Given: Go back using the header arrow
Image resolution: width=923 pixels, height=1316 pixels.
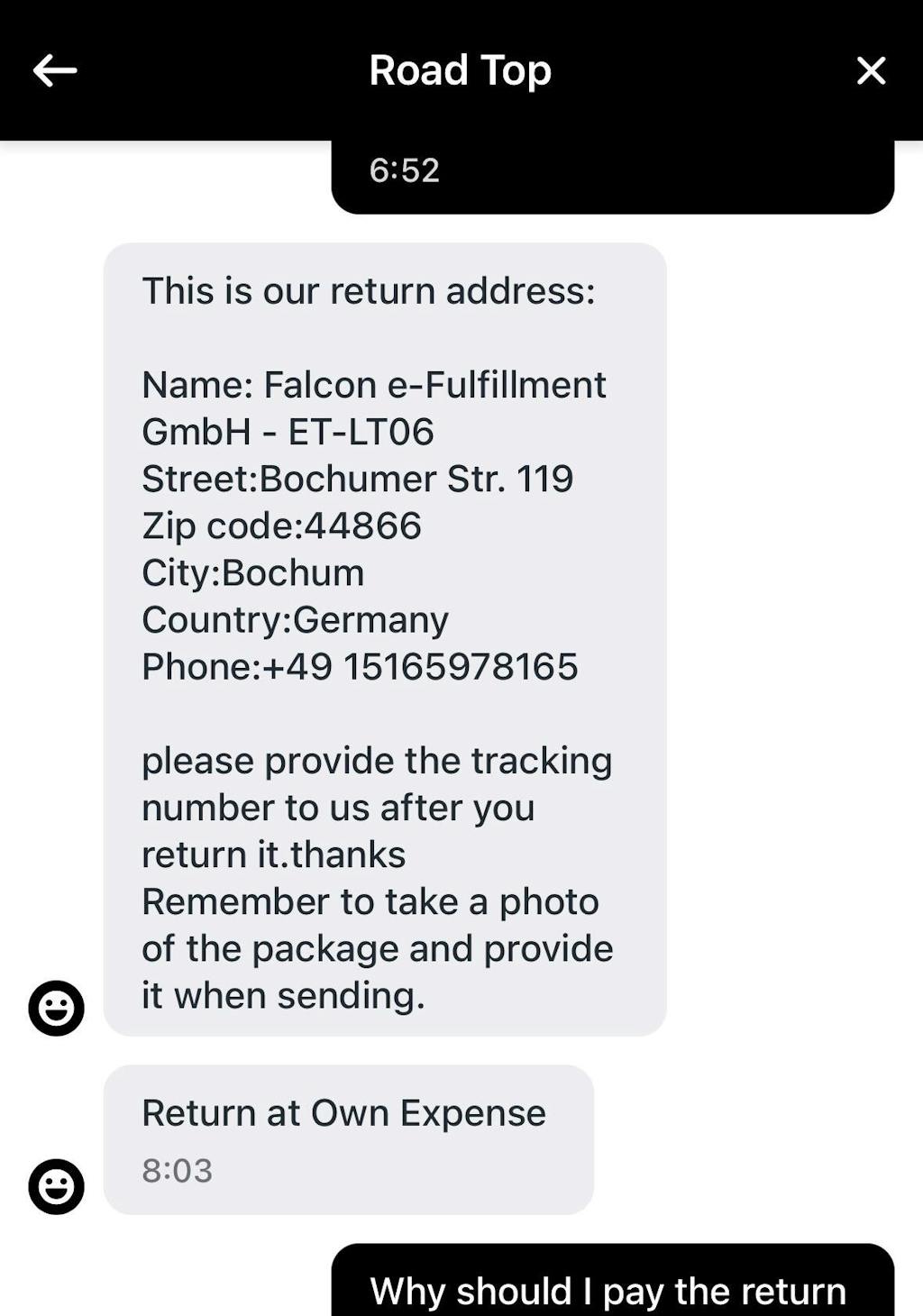Looking at the screenshot, I should pos(55,70).
